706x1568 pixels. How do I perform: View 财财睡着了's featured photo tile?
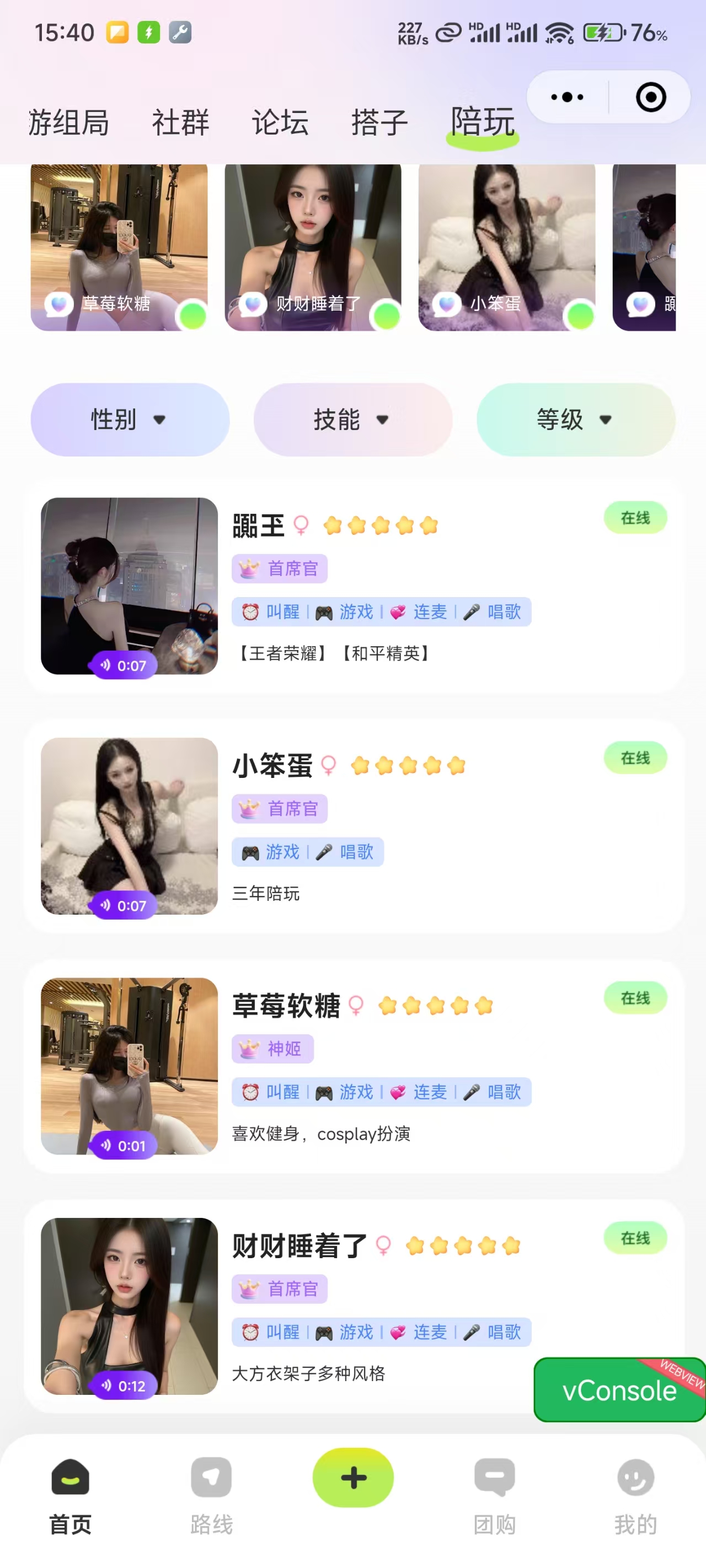coord(313,247)
